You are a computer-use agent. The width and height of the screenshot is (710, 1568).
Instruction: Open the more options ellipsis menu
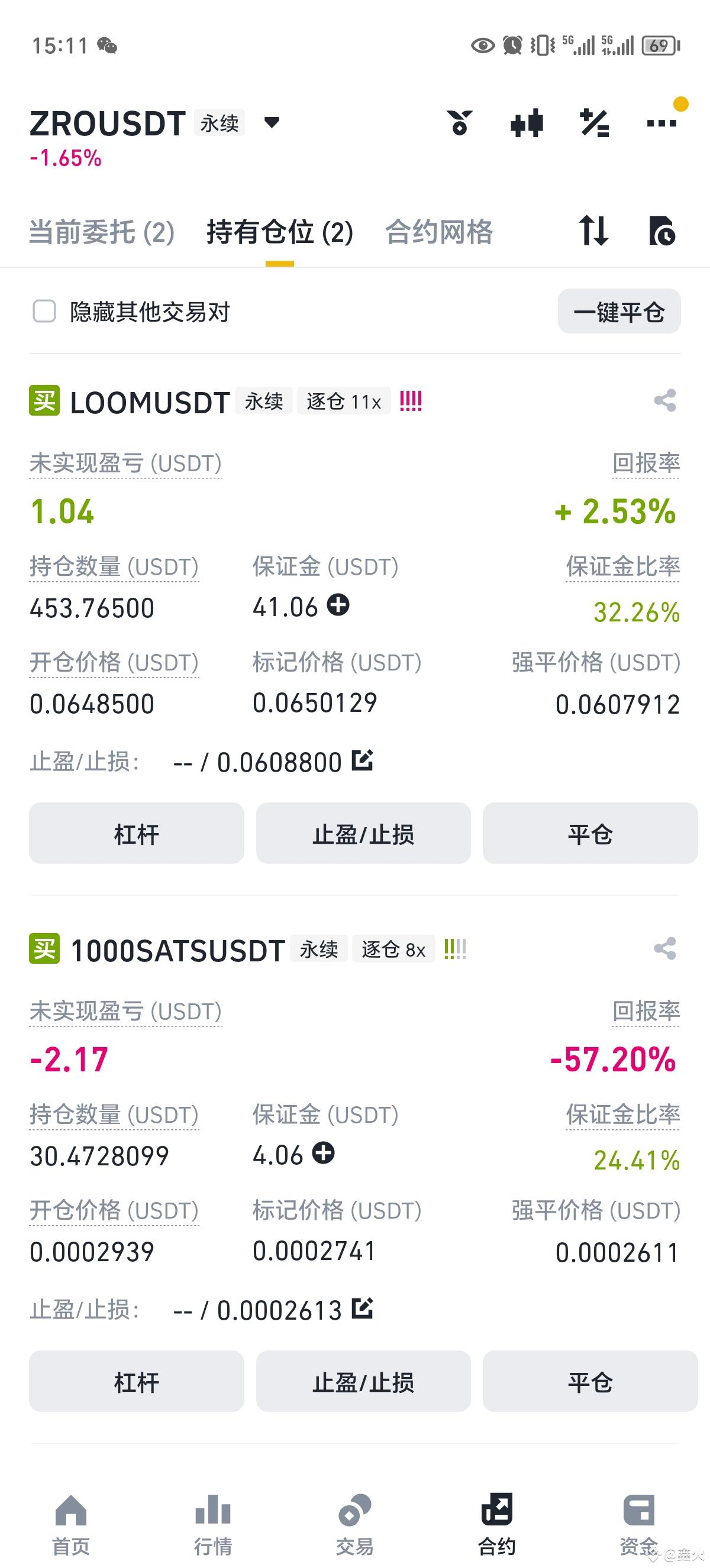point(661,123)
